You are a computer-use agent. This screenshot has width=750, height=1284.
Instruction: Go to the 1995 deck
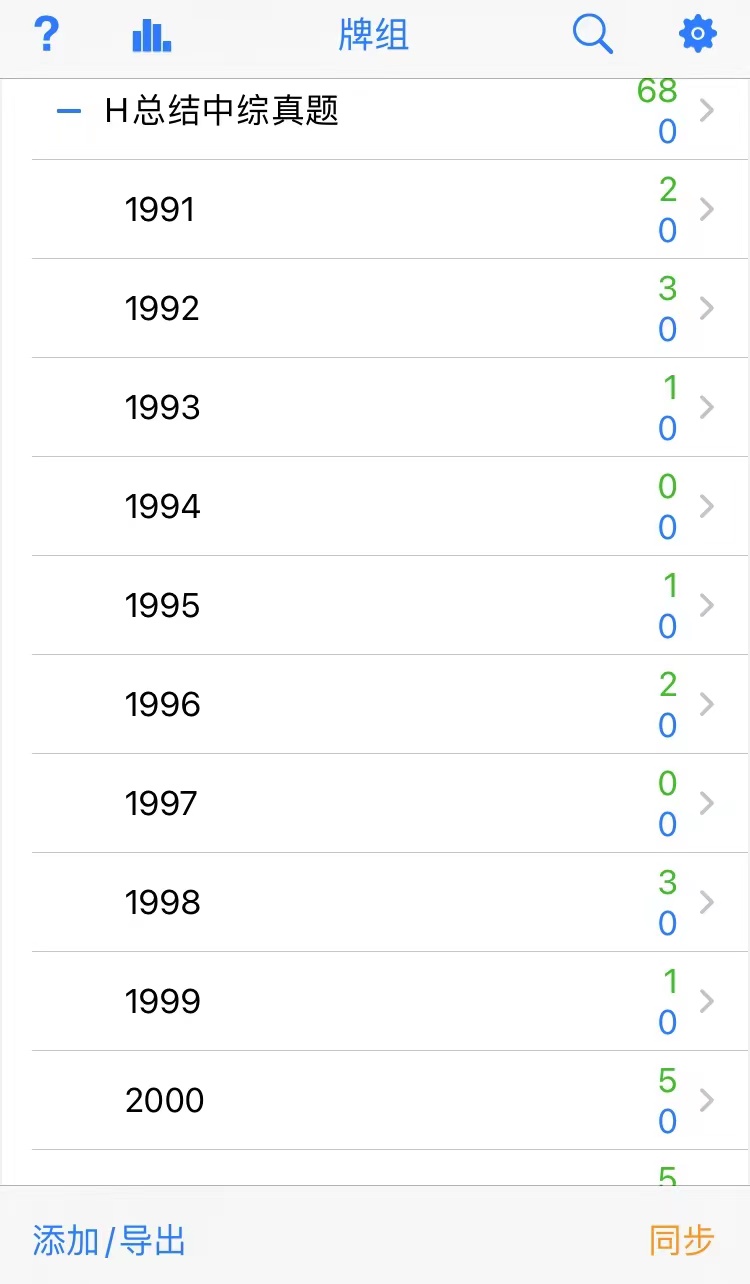(x=390, y=605)
